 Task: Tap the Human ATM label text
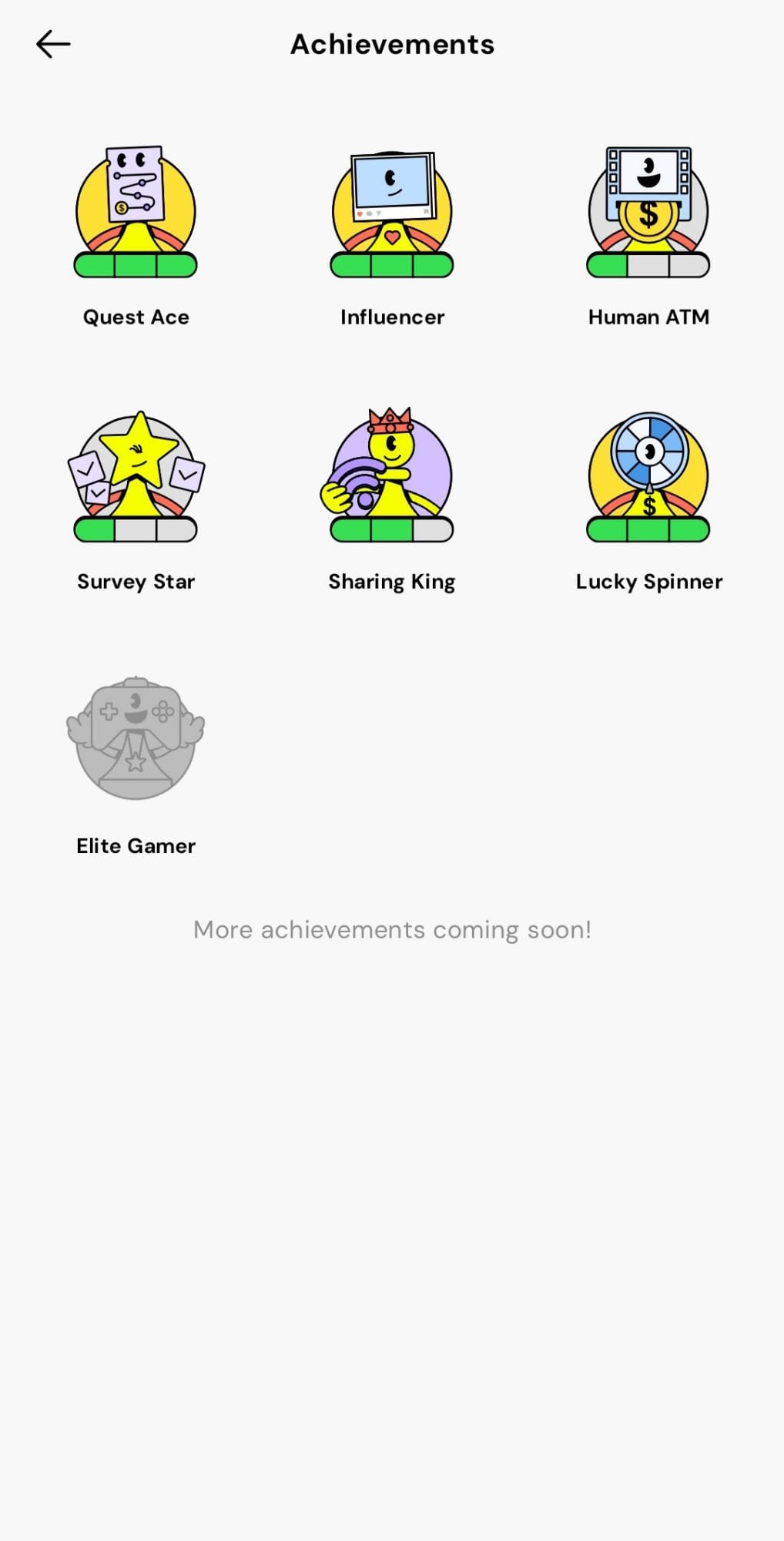648,317
